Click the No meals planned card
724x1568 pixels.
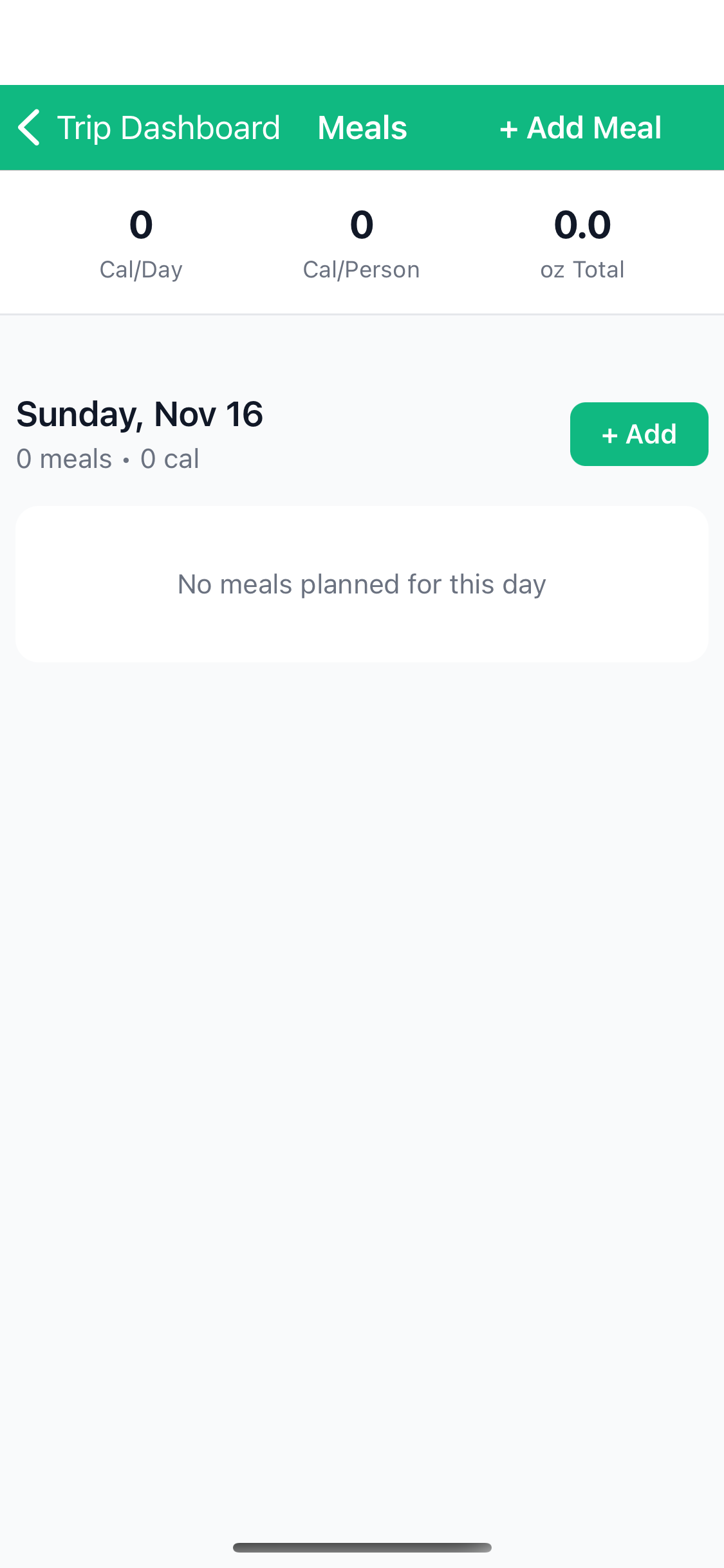(x=361, y=583)
